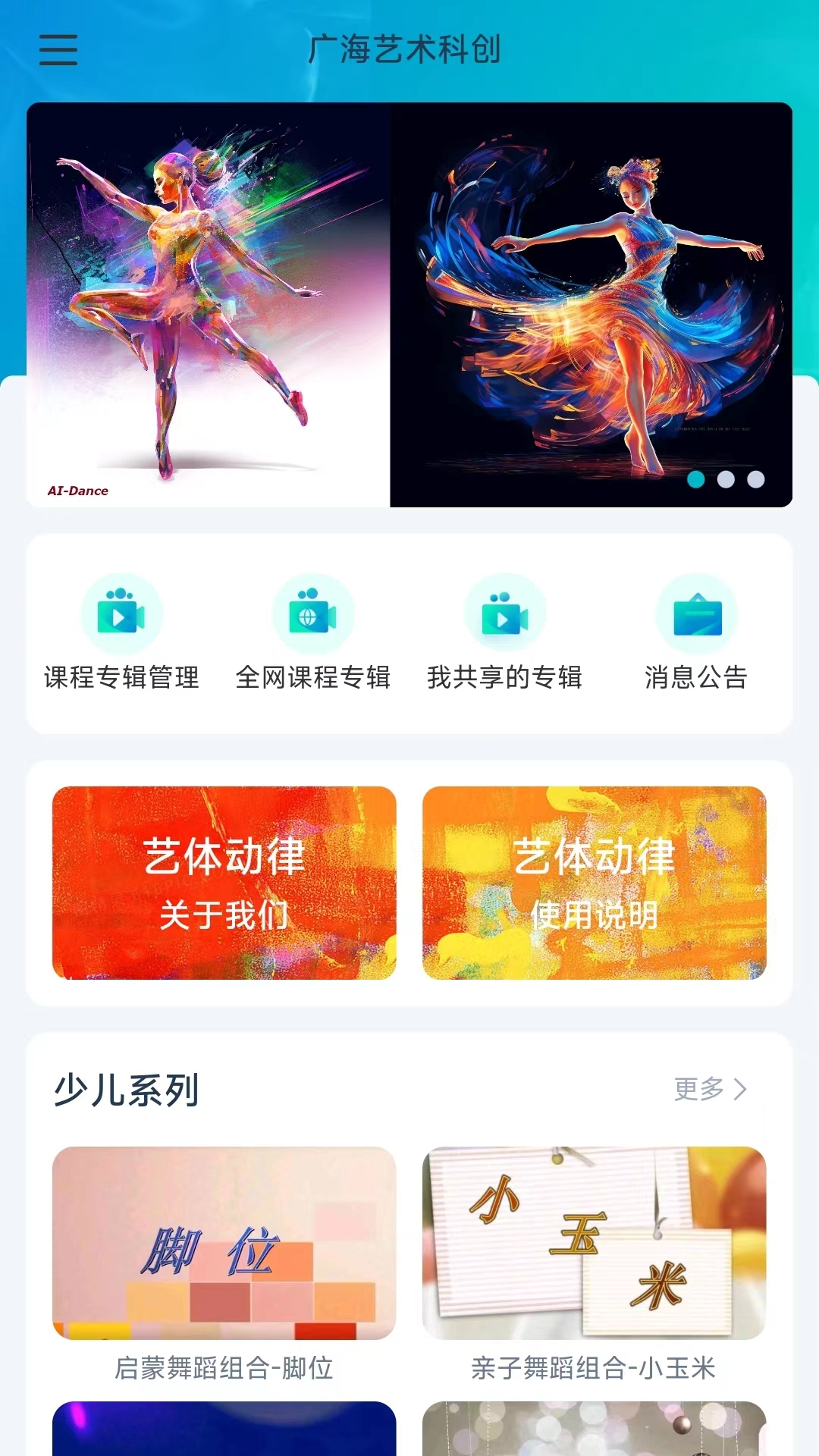Open the 关于我们 card
This screenshot has width=819, height=1456.
pyautogui.click(x=224, y=883)
